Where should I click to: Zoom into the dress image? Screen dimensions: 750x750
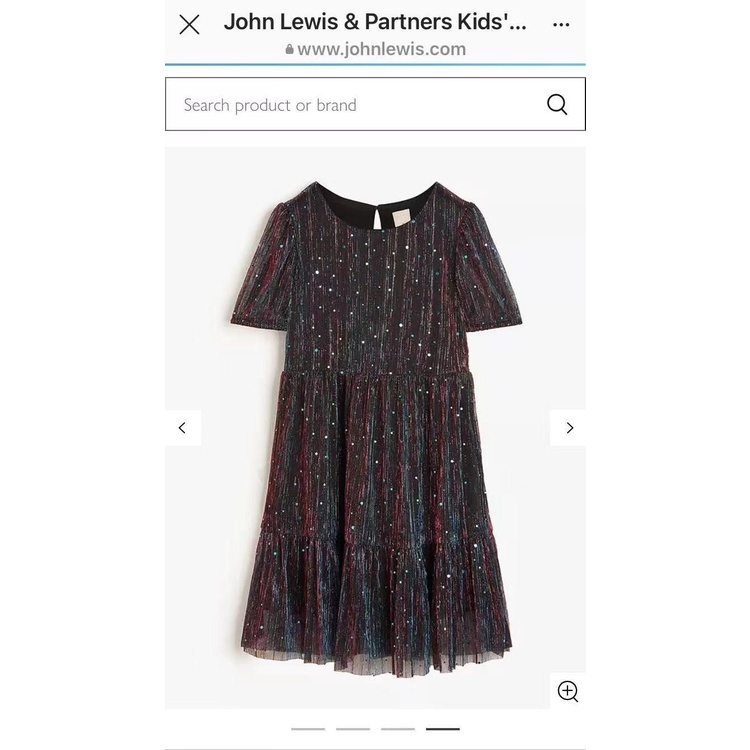(x=568, y=691)
